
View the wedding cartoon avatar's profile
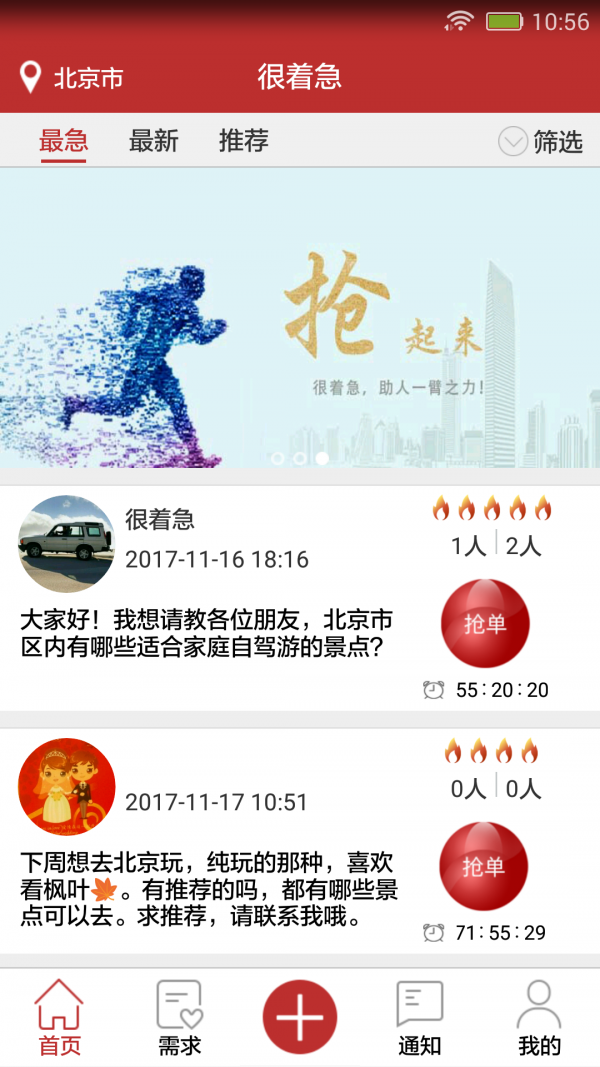(67, 787)
